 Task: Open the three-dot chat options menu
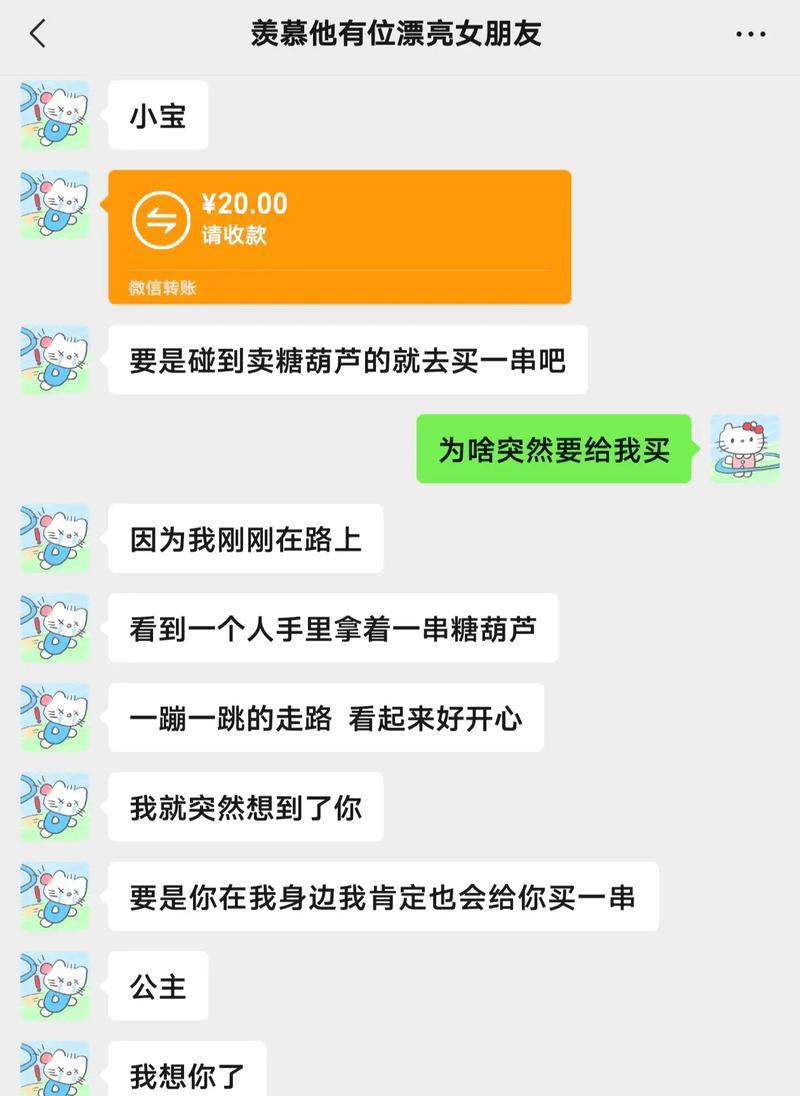click(750, 34)
